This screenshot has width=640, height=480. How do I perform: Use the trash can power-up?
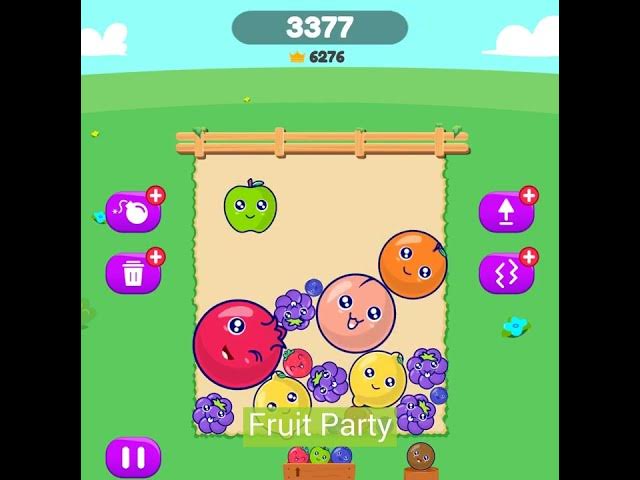pos(133,273)
